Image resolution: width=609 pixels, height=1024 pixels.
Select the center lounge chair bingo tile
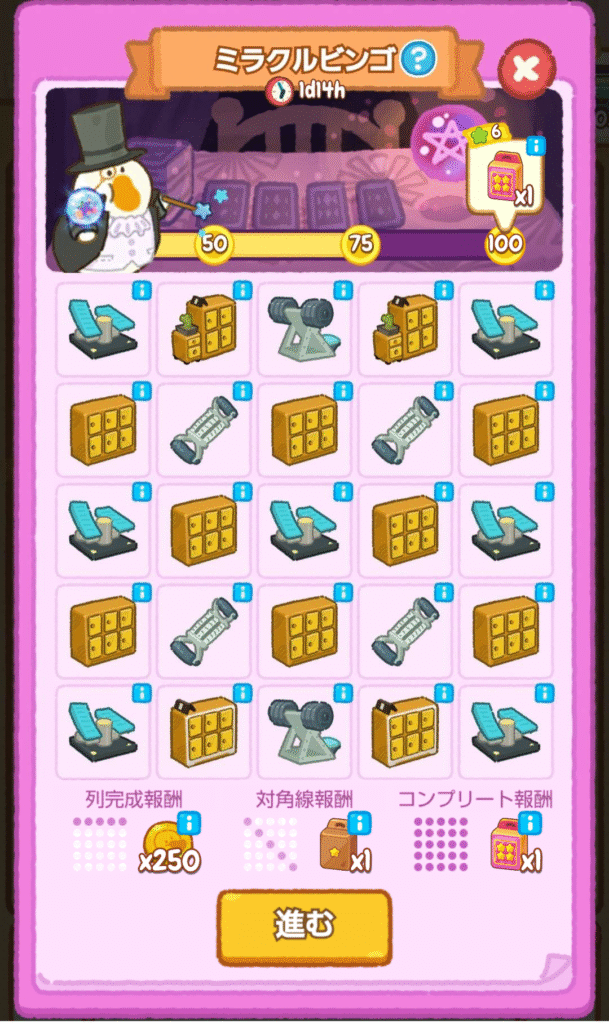pyautogui.click(x=304, y=527)
